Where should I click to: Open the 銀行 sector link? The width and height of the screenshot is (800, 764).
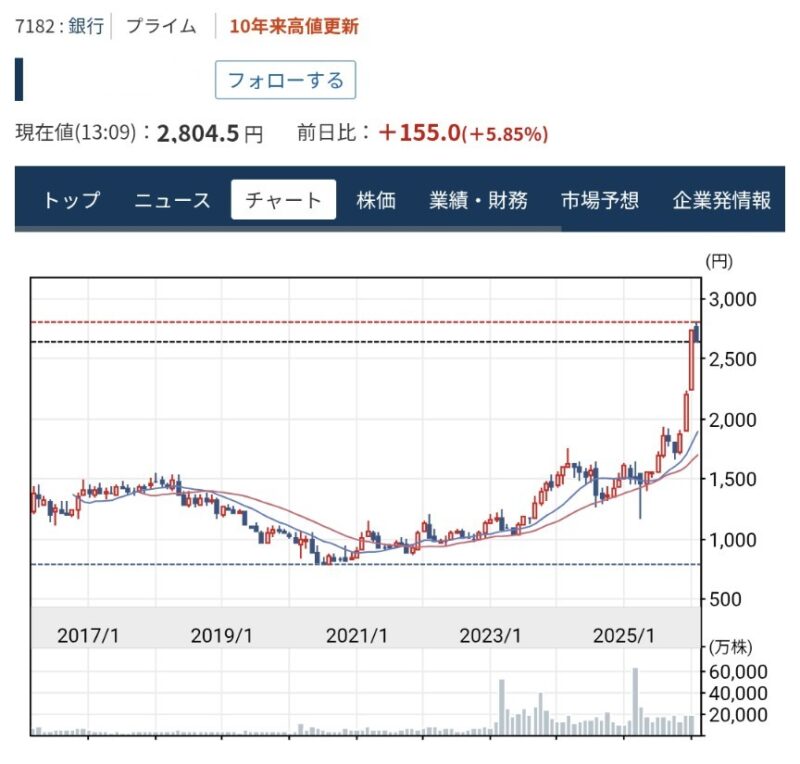click(86, 26)
